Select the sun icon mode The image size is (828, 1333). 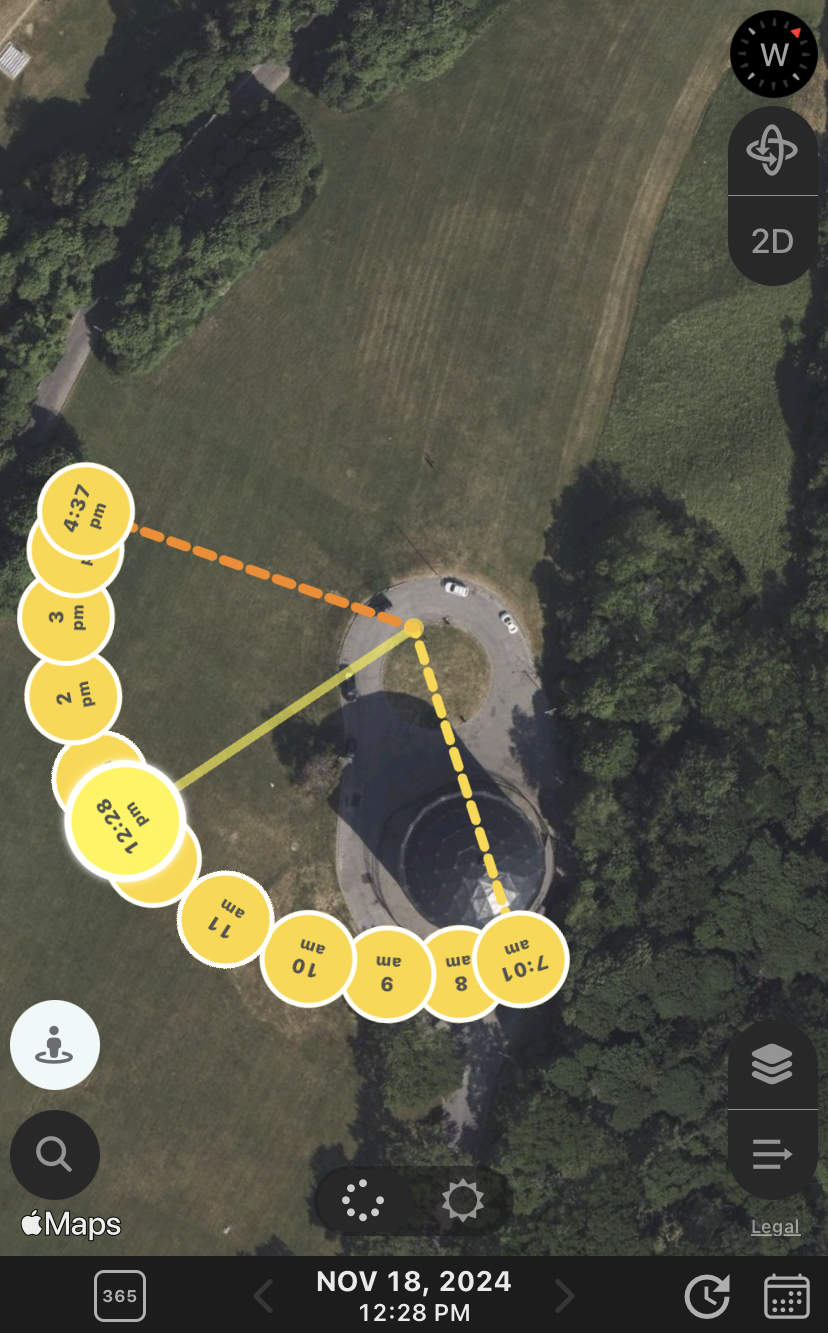pos(462,1200)
